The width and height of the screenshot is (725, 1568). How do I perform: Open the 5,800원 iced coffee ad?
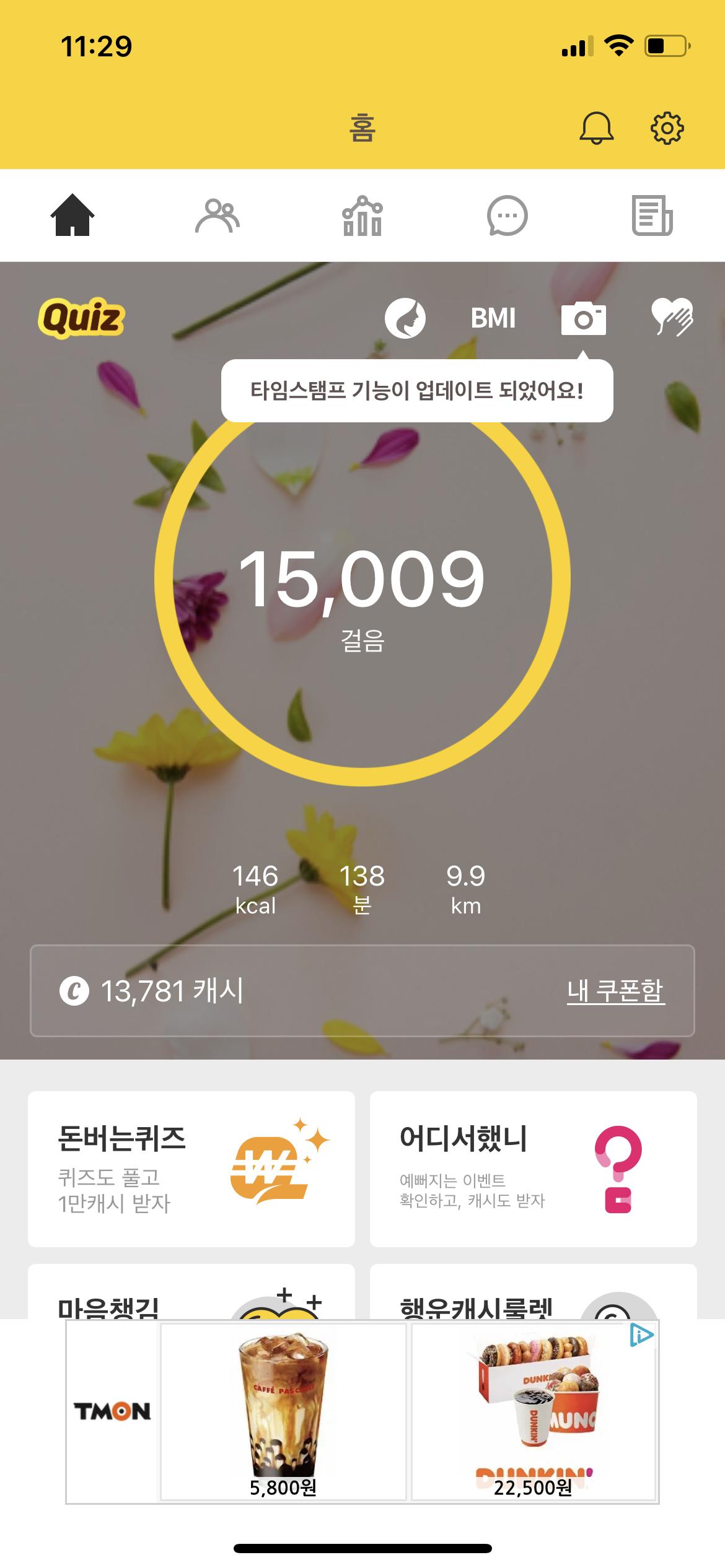point(283,1412)
